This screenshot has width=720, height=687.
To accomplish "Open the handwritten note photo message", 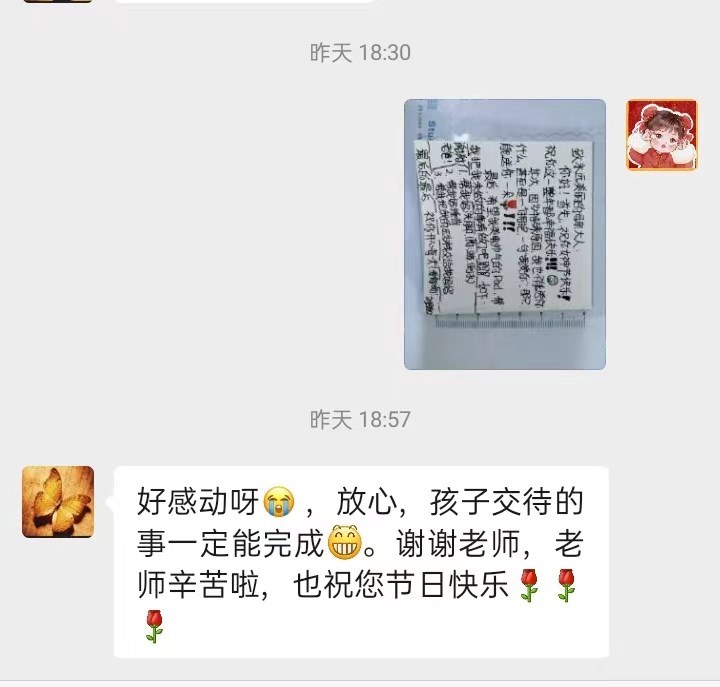I will [x=504, y=234].
